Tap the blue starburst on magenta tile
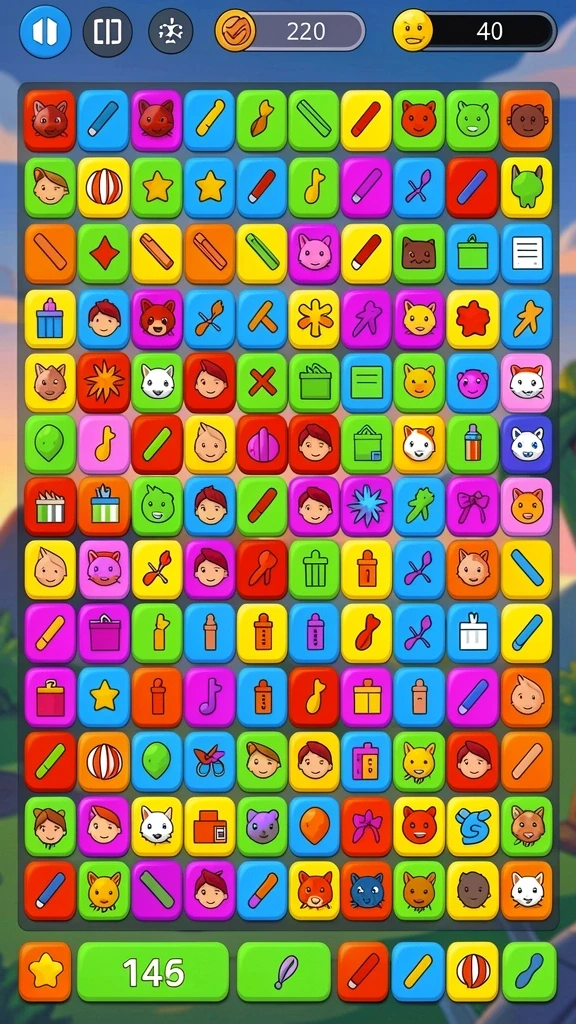Image resolution: width=576 pixels, height=1024 pixels. [x=367, y=506]
